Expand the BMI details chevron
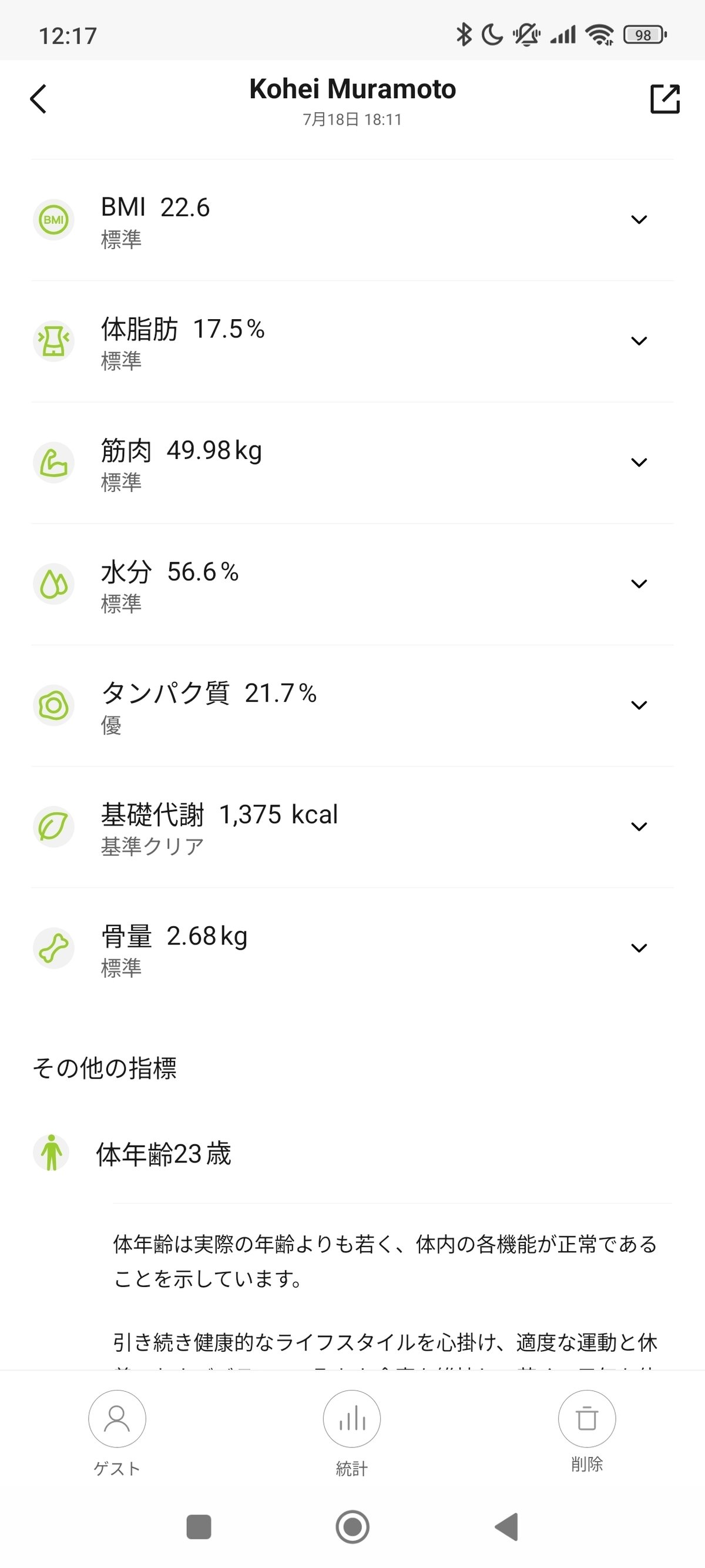Screen dimensions: 705x1568 pyautogui.click(x=639, y=219)
